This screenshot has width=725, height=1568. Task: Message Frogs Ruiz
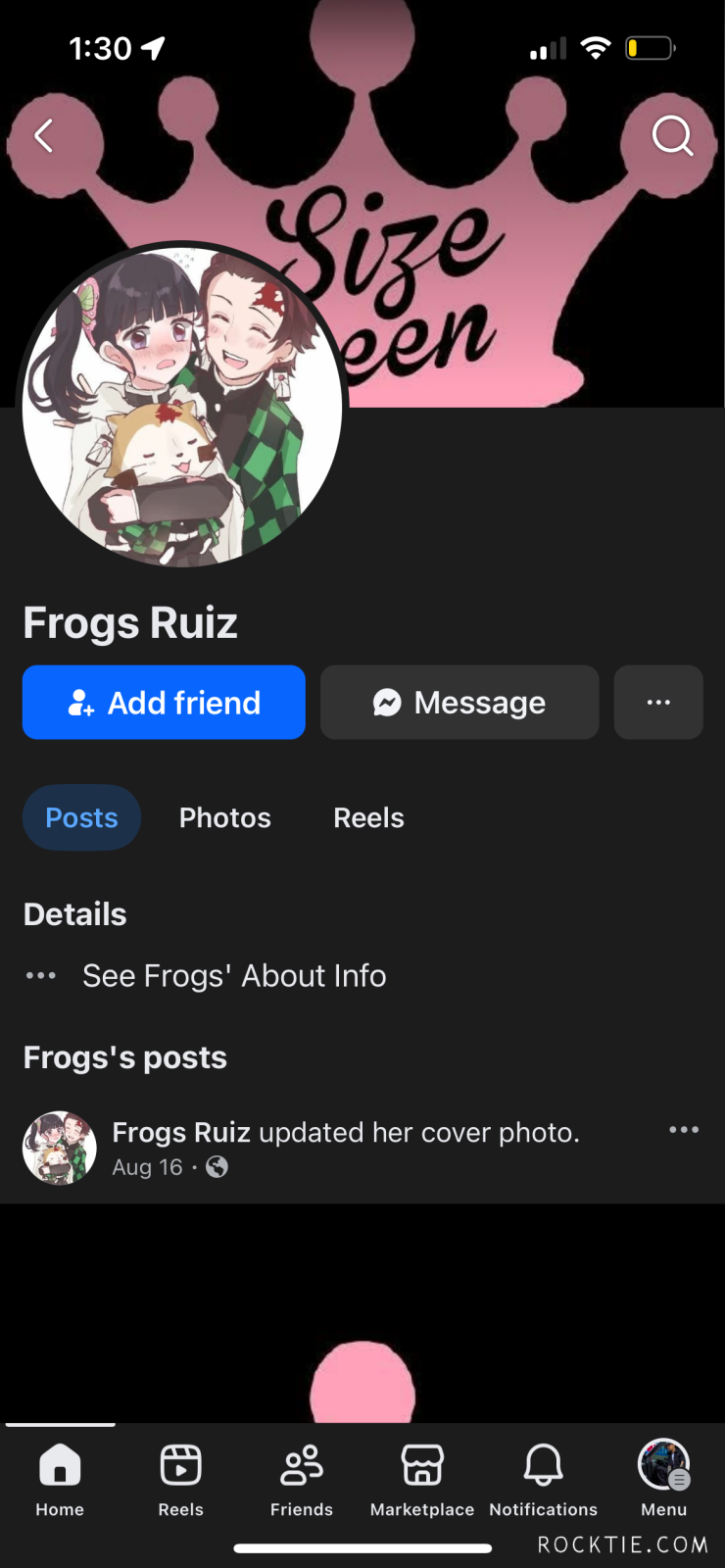pos(459,703)
